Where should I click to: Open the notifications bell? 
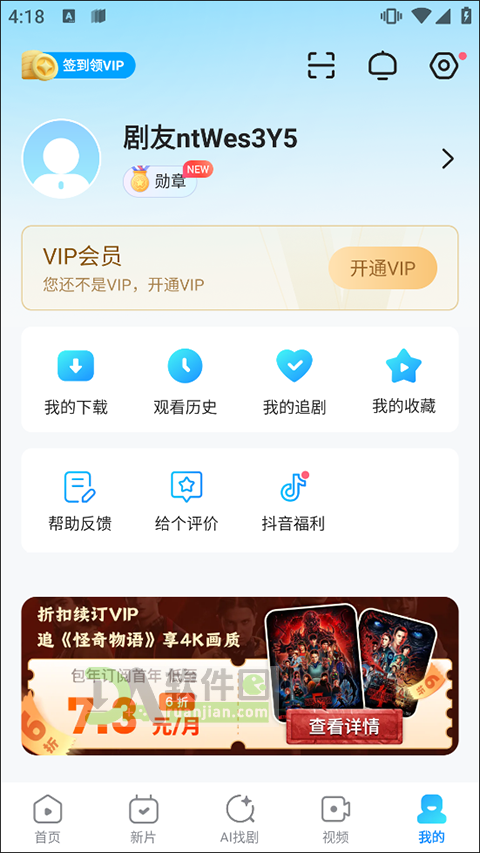[x=383, y=66]
